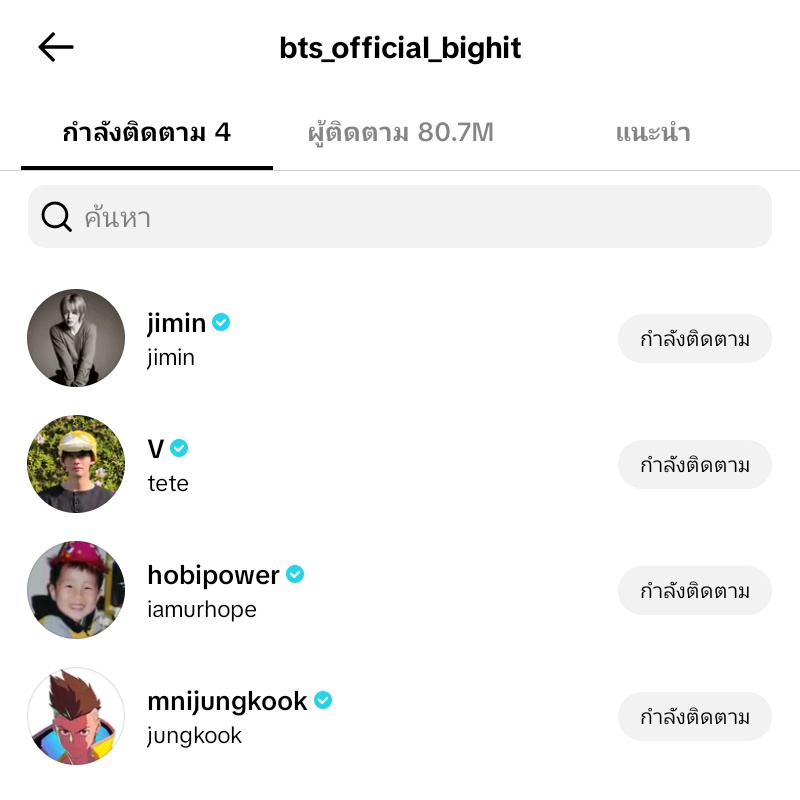Tap the following button next to V

pyautogui.click(x=694, y=465)
